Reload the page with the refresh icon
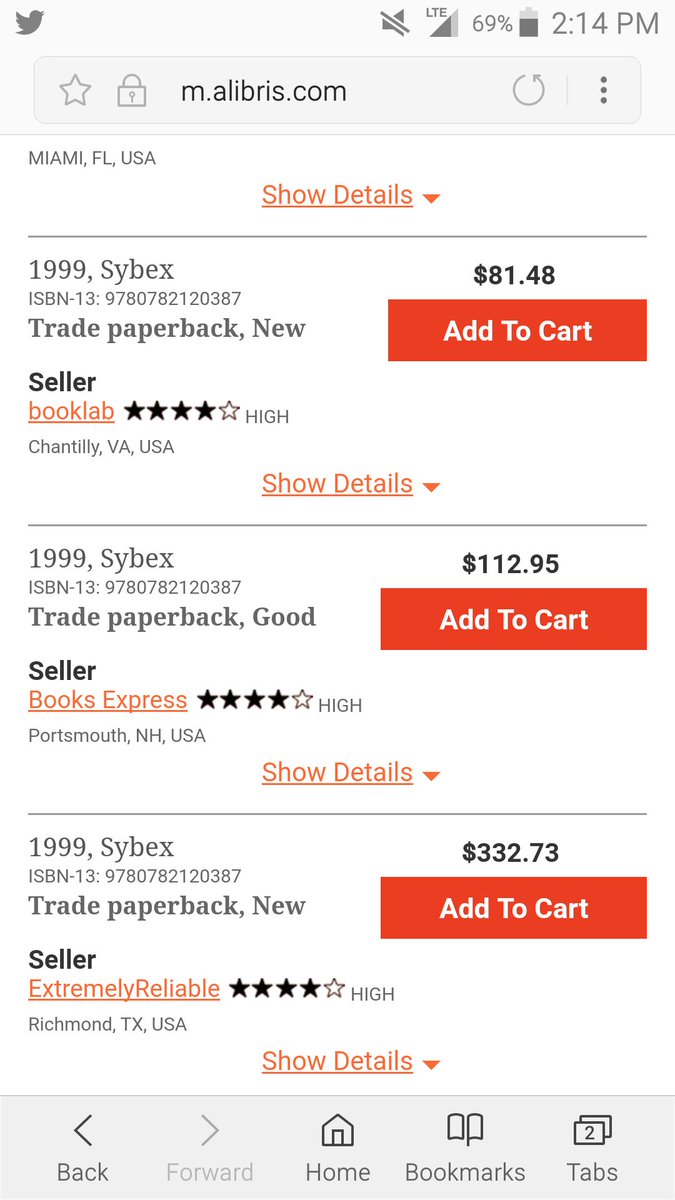The height and width of the screenshot is (1200, 675). (x=529, y=91)
